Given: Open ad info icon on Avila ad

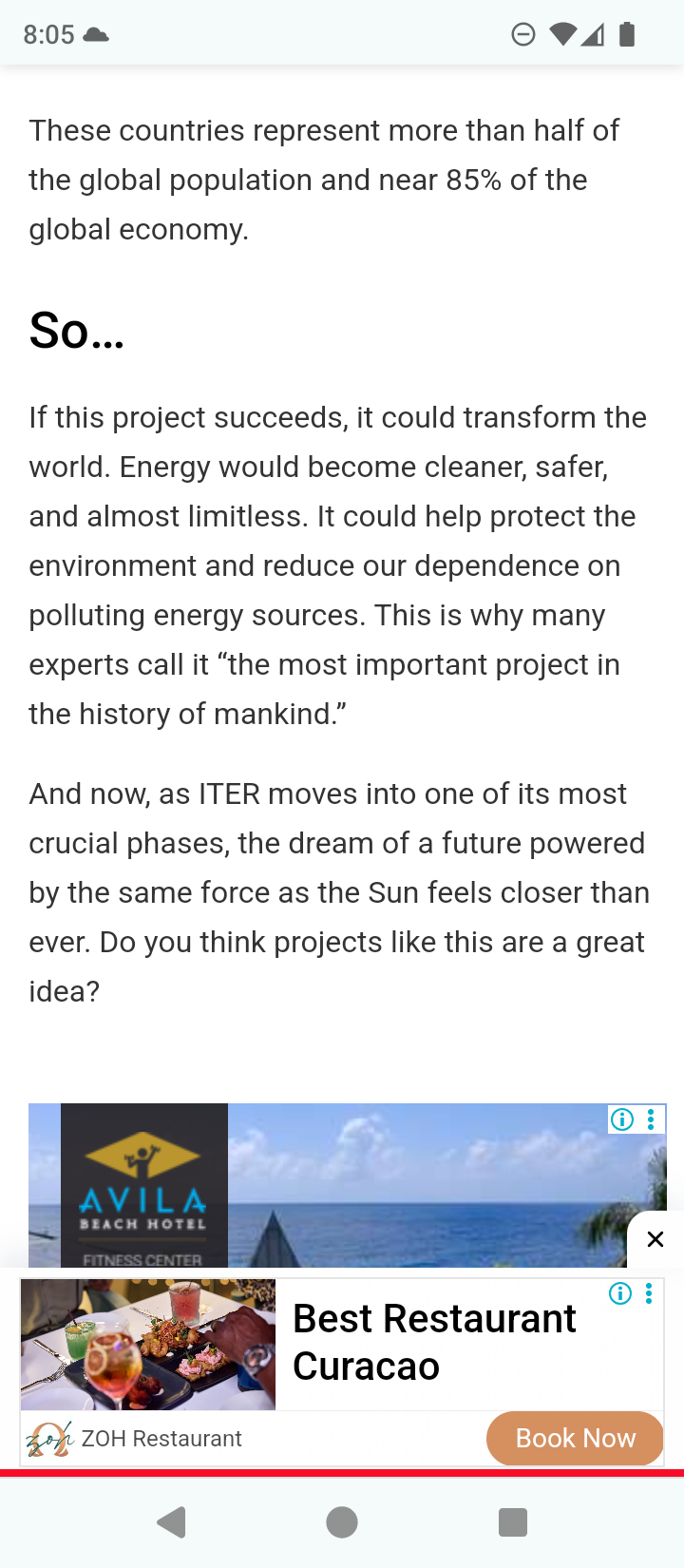Looking at the screenshot, I should point(622,1119).
